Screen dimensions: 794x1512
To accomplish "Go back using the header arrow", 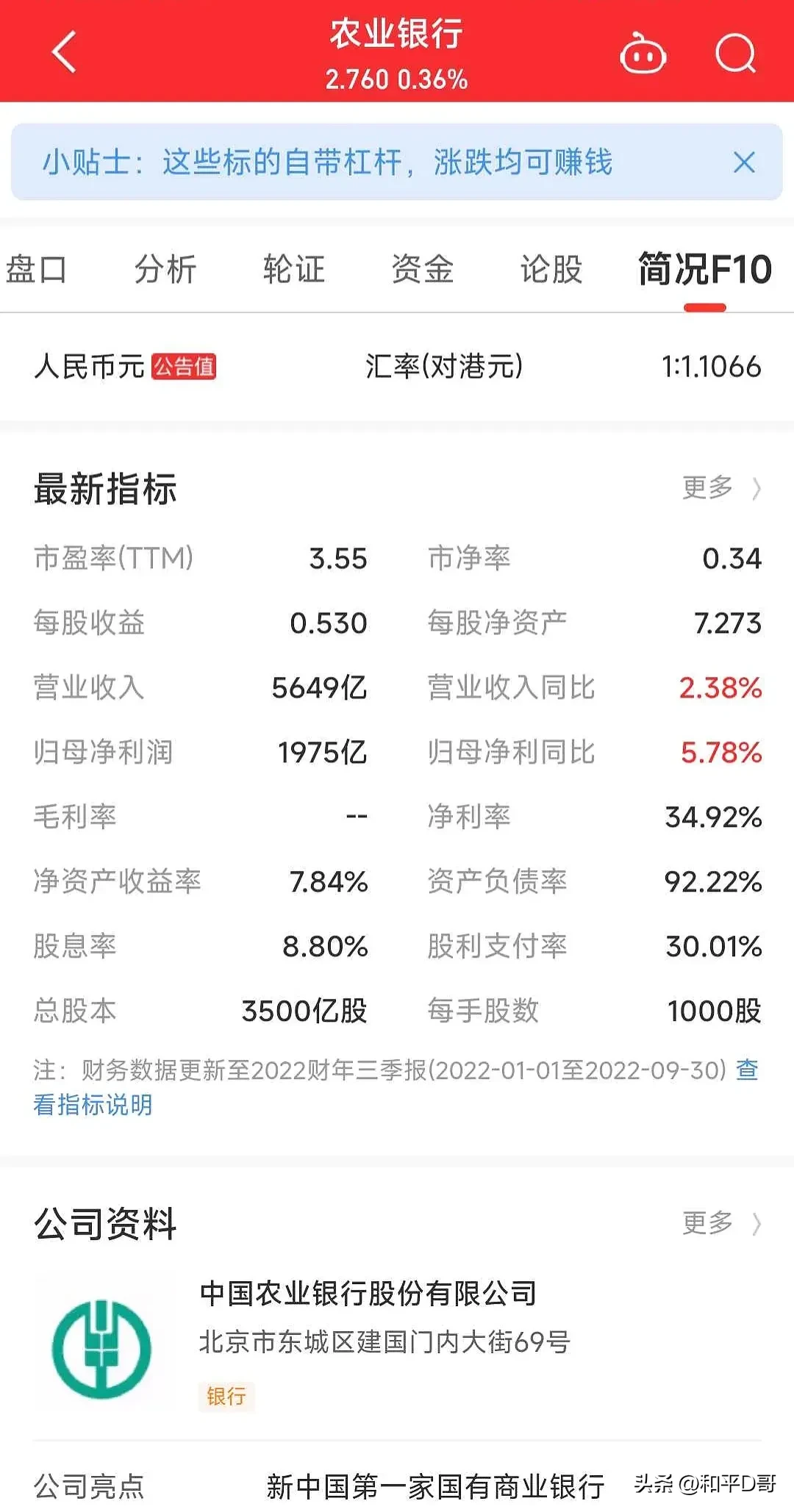I will pyautogui.click(x=65, y=52).
